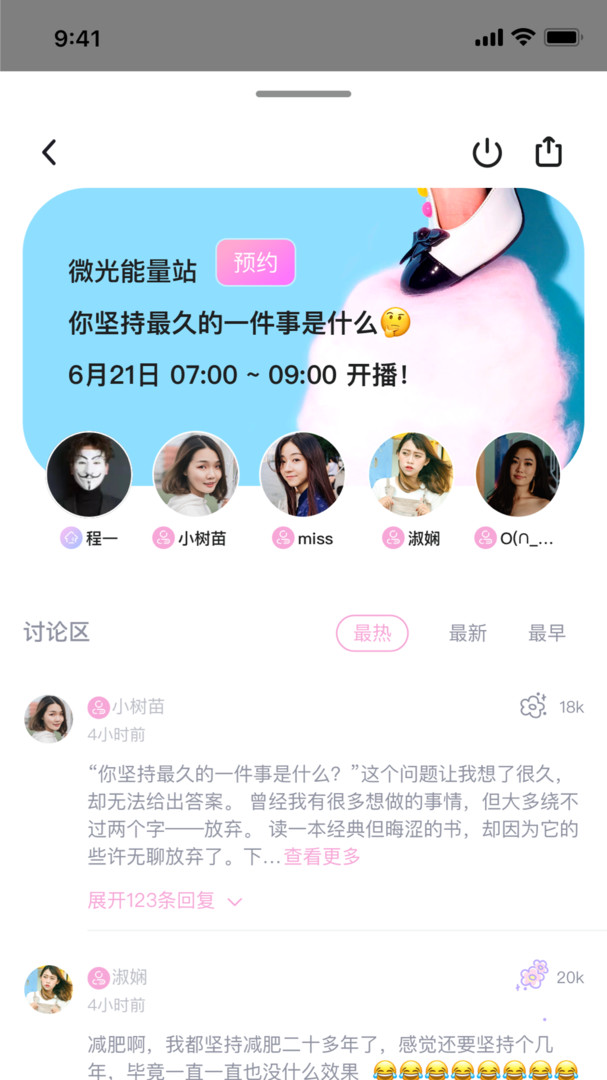Select the 最热 sort tab
This screenshot has width=607, height=1080.
pos(372,633)
